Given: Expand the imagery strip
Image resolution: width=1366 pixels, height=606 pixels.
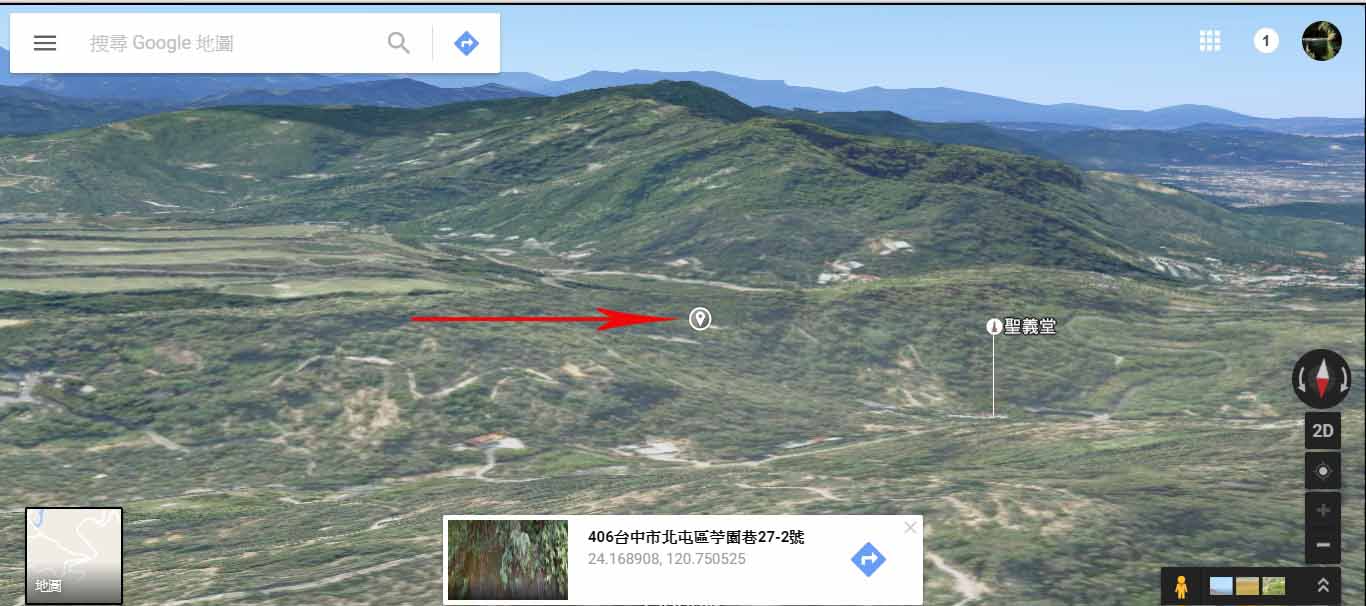Looking at the screenshot, I should [1322, 586].
